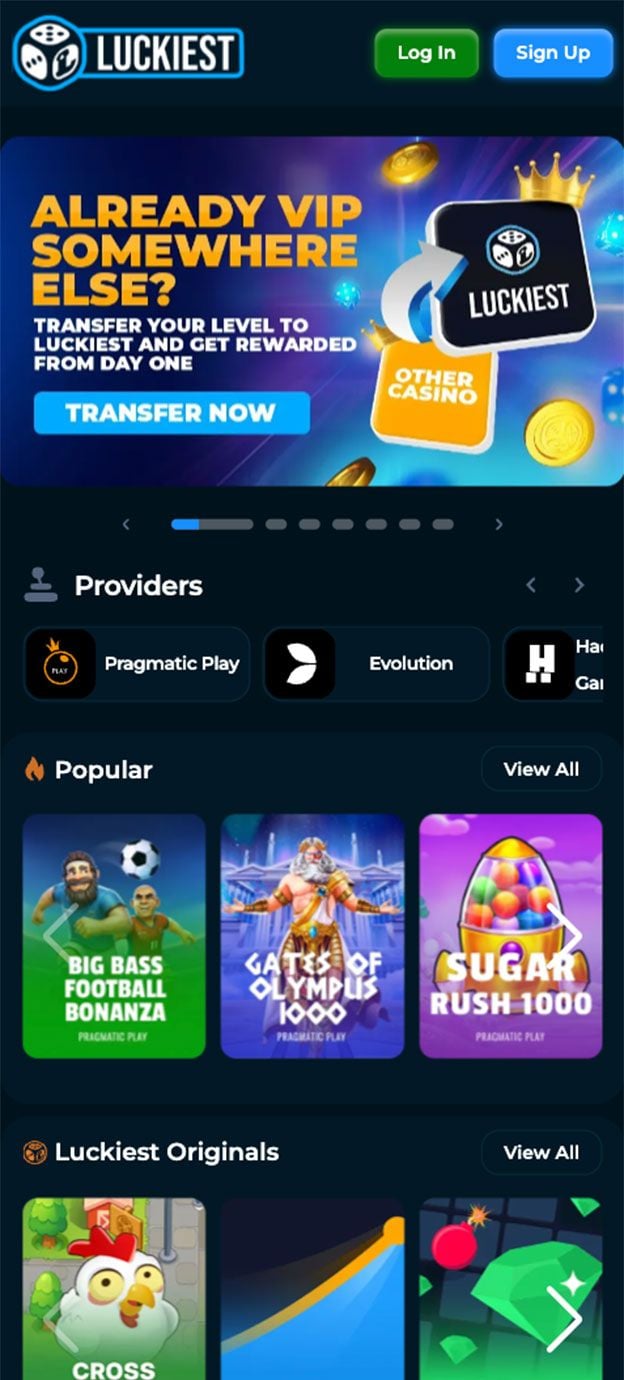Advance to the next banner slide
624x1380 pixels.
499,524
